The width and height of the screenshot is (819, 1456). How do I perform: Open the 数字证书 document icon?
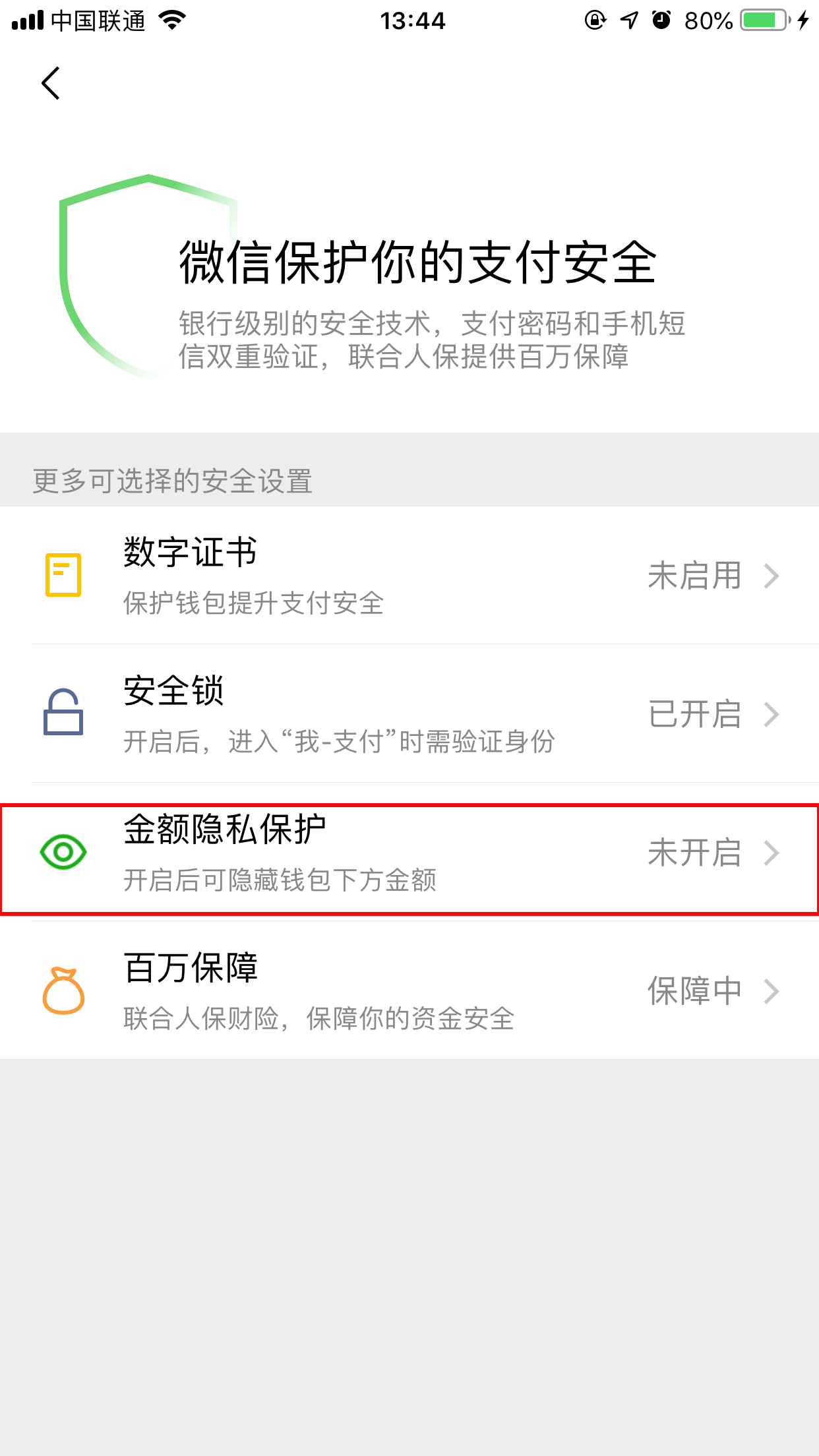coord(63,576)
